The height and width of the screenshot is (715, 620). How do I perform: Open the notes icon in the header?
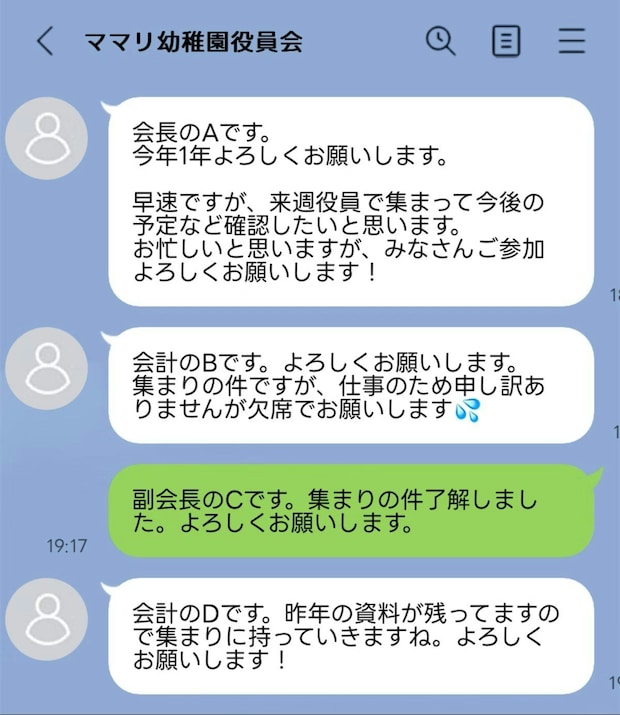click(507, 41)
